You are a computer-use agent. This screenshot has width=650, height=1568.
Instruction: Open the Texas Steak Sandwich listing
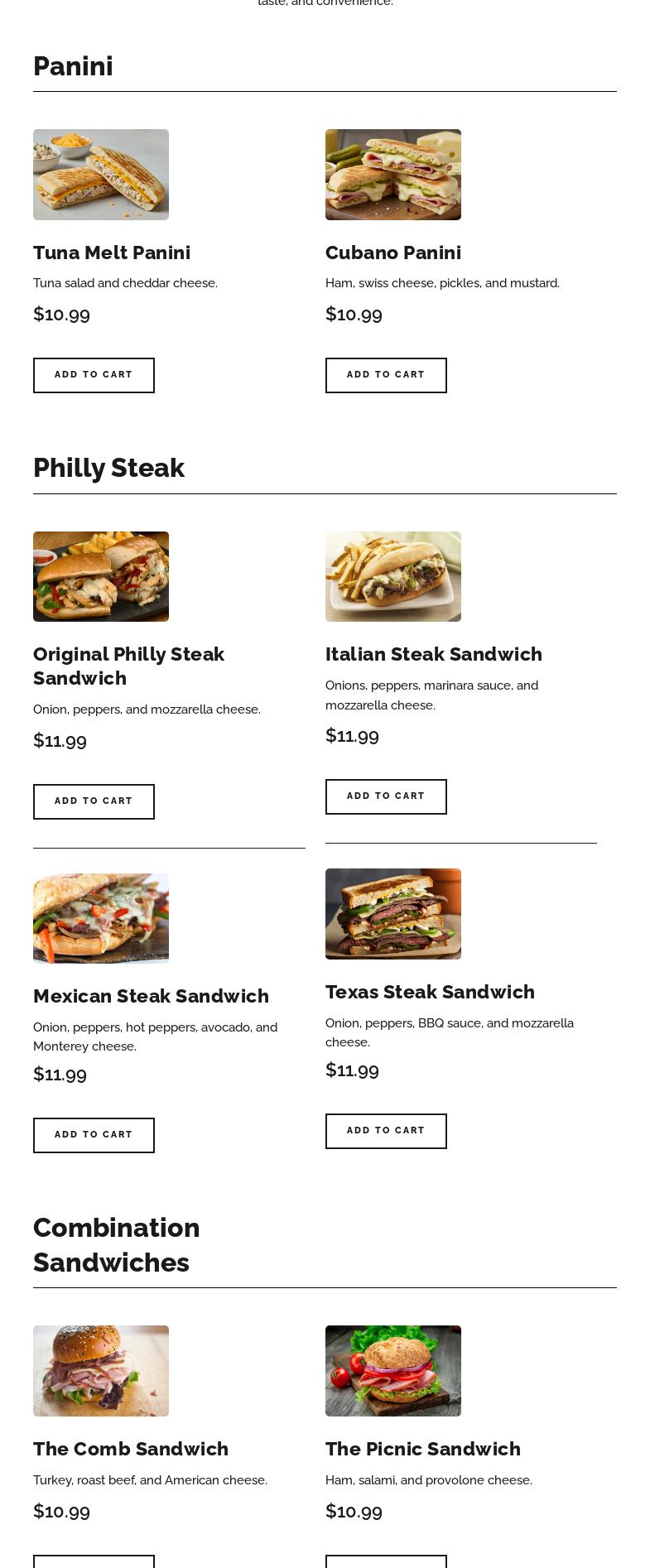point(430,992)
